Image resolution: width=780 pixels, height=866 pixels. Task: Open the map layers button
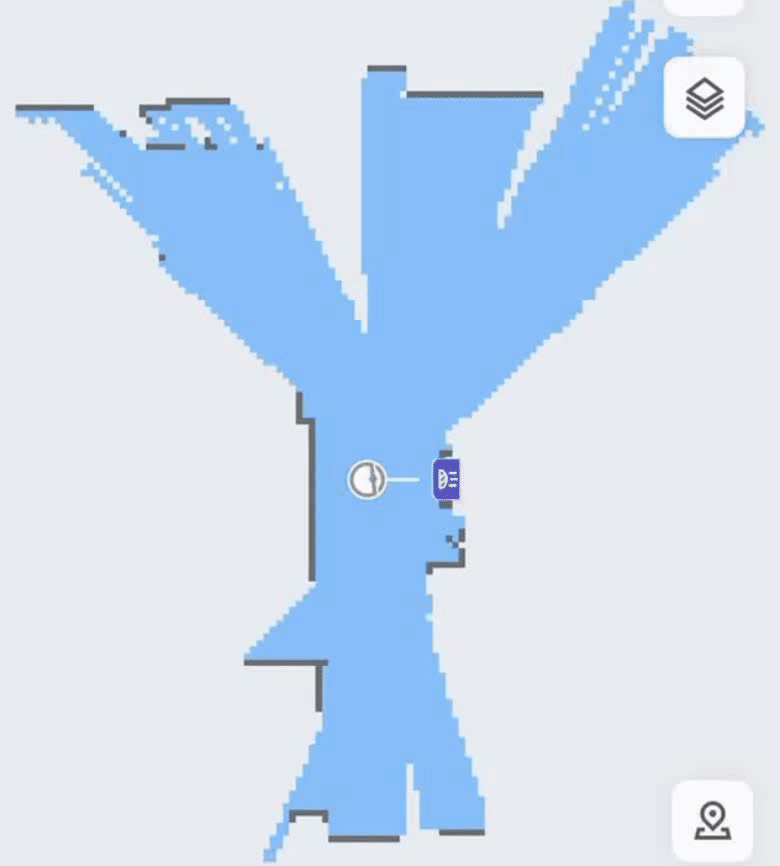click(705, 98)
